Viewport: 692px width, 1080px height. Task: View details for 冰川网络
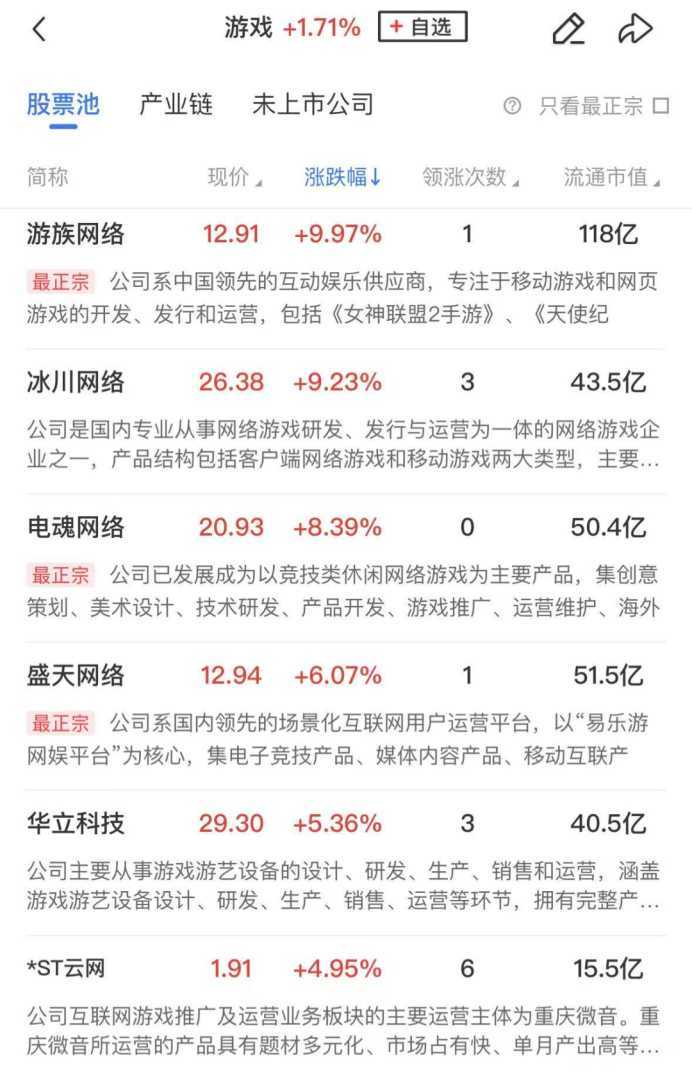76,382
